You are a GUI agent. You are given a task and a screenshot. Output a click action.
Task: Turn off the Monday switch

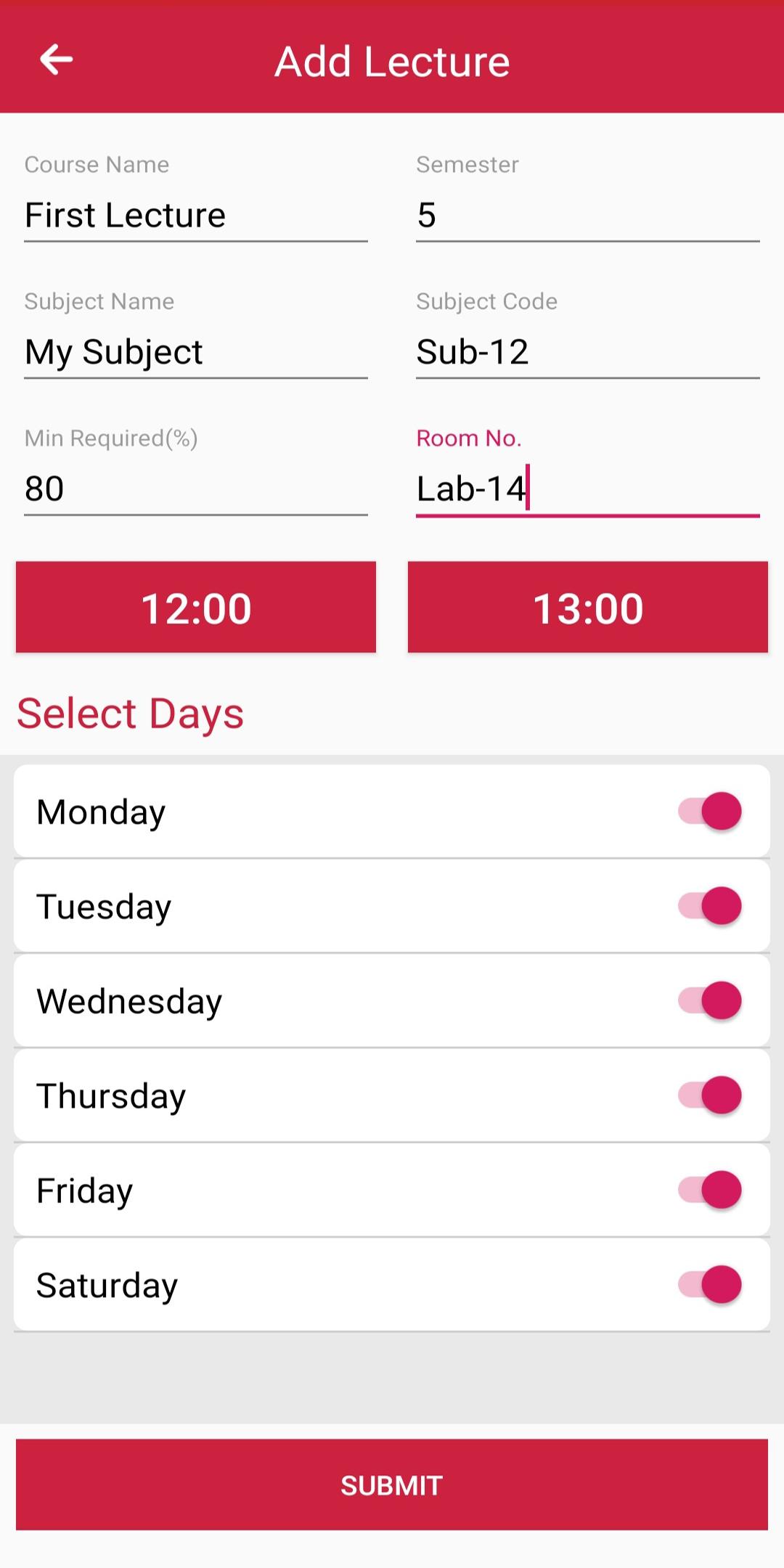click(710, 811)
